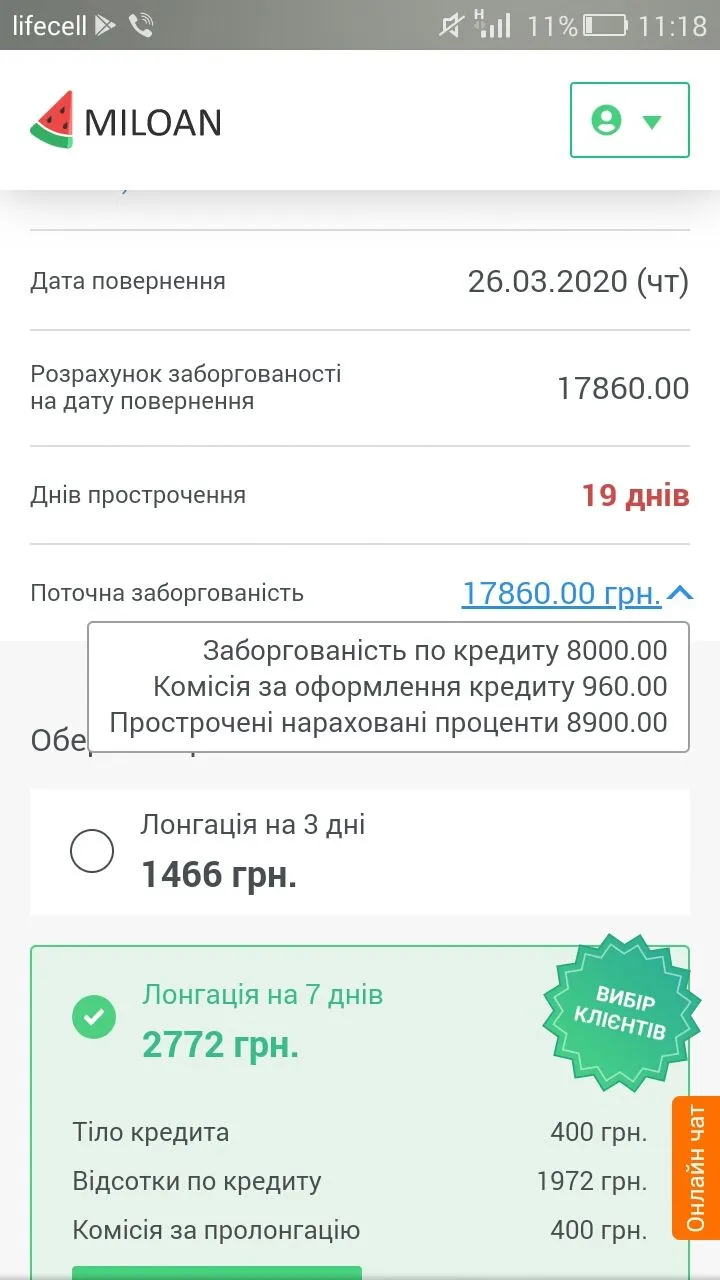720x1280 pixels.
Task: Tap the mute sound status bar icon
Action: (x=451, y=26)
